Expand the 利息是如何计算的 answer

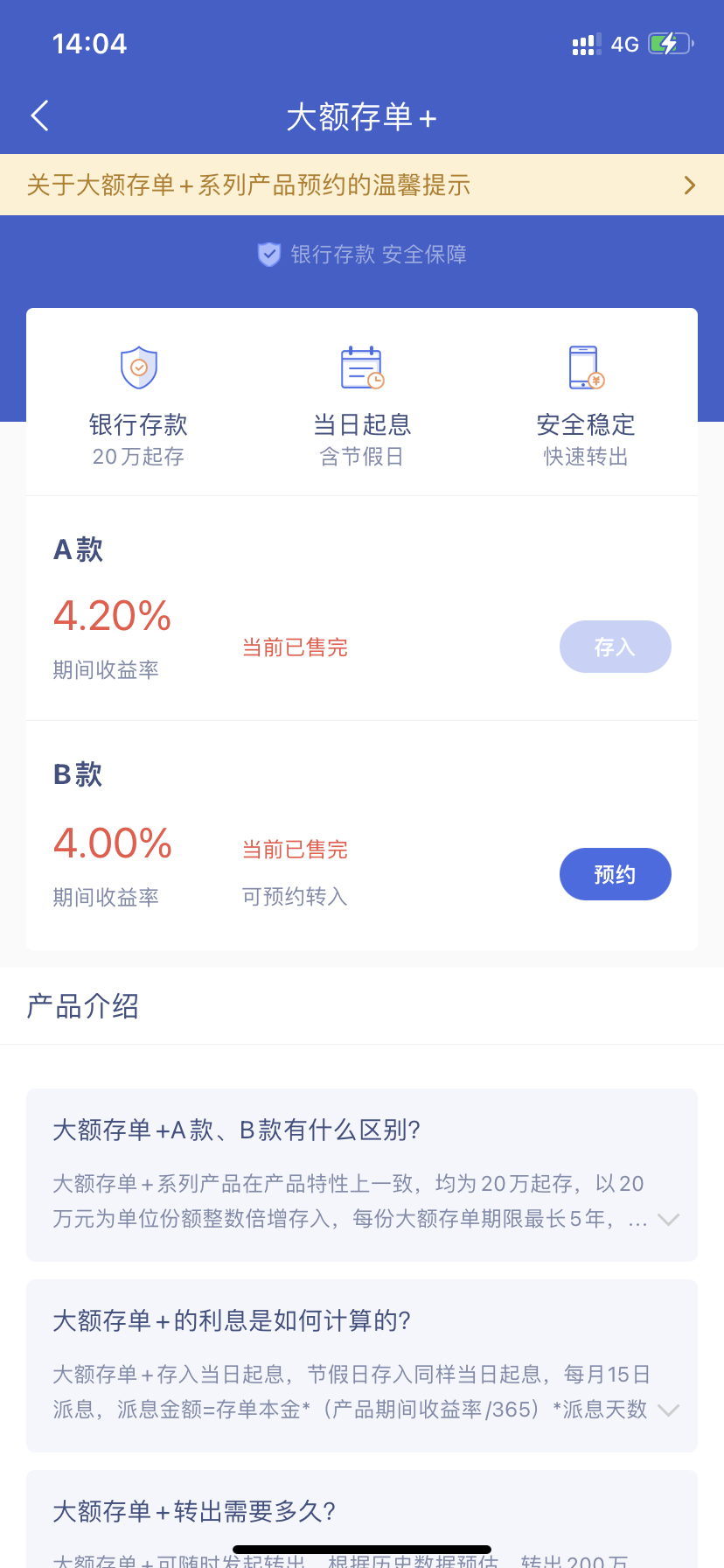[668, 1410]
